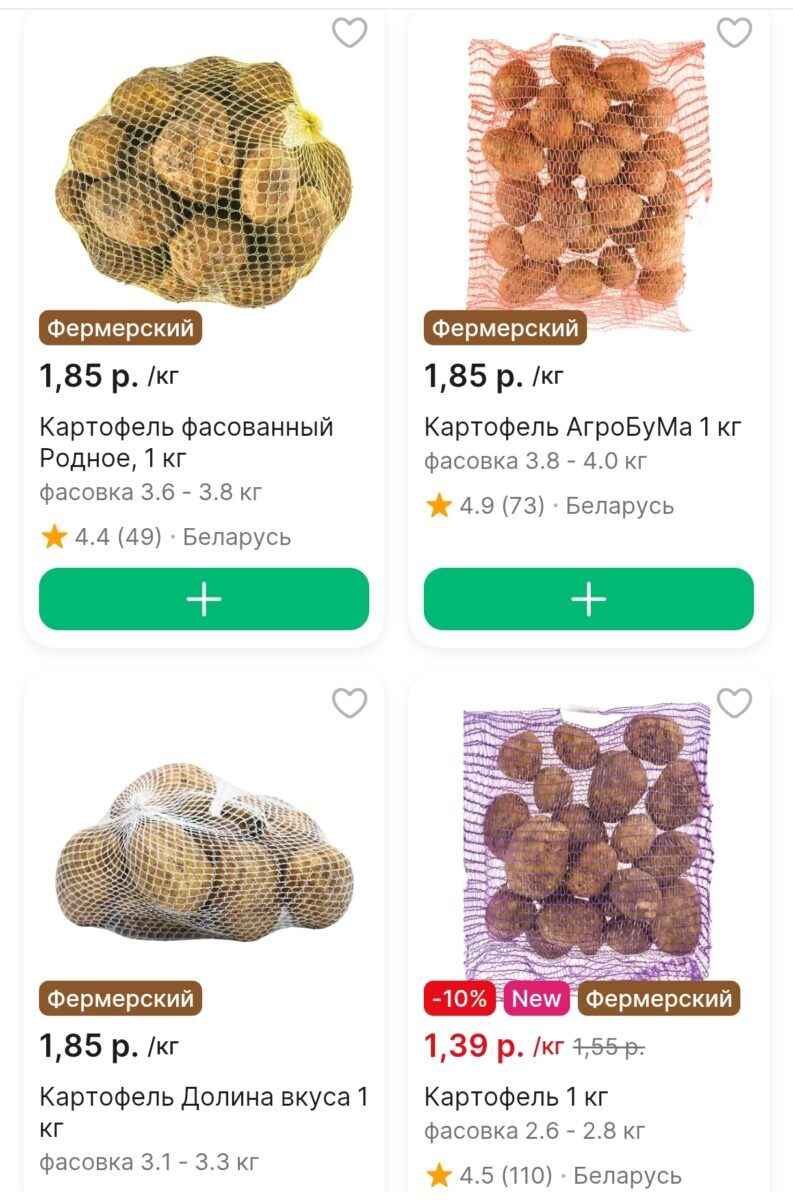Add Картофель фасованный Родное to favorites
Screen dimensions: 793x1200
349,33
